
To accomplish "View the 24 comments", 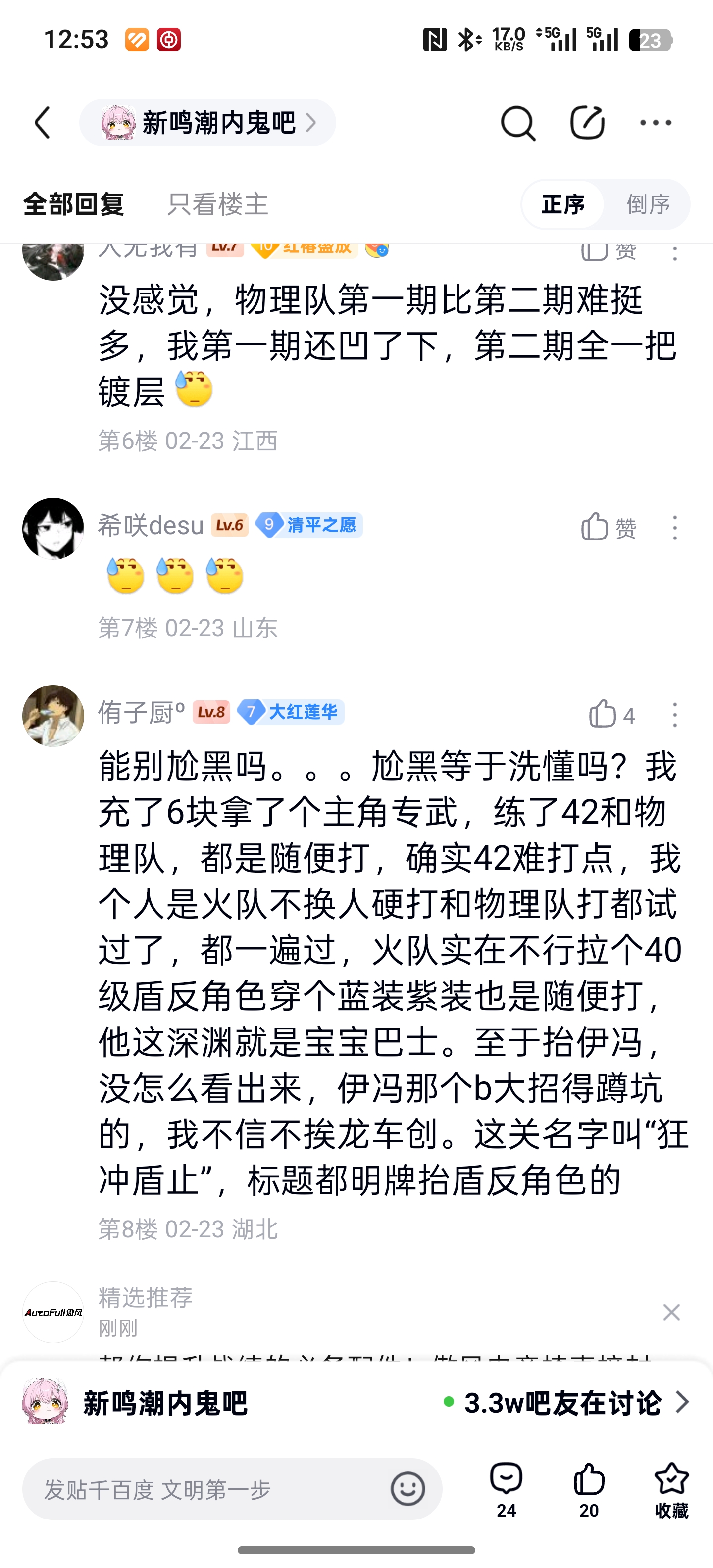I will tap(506, 1489).
